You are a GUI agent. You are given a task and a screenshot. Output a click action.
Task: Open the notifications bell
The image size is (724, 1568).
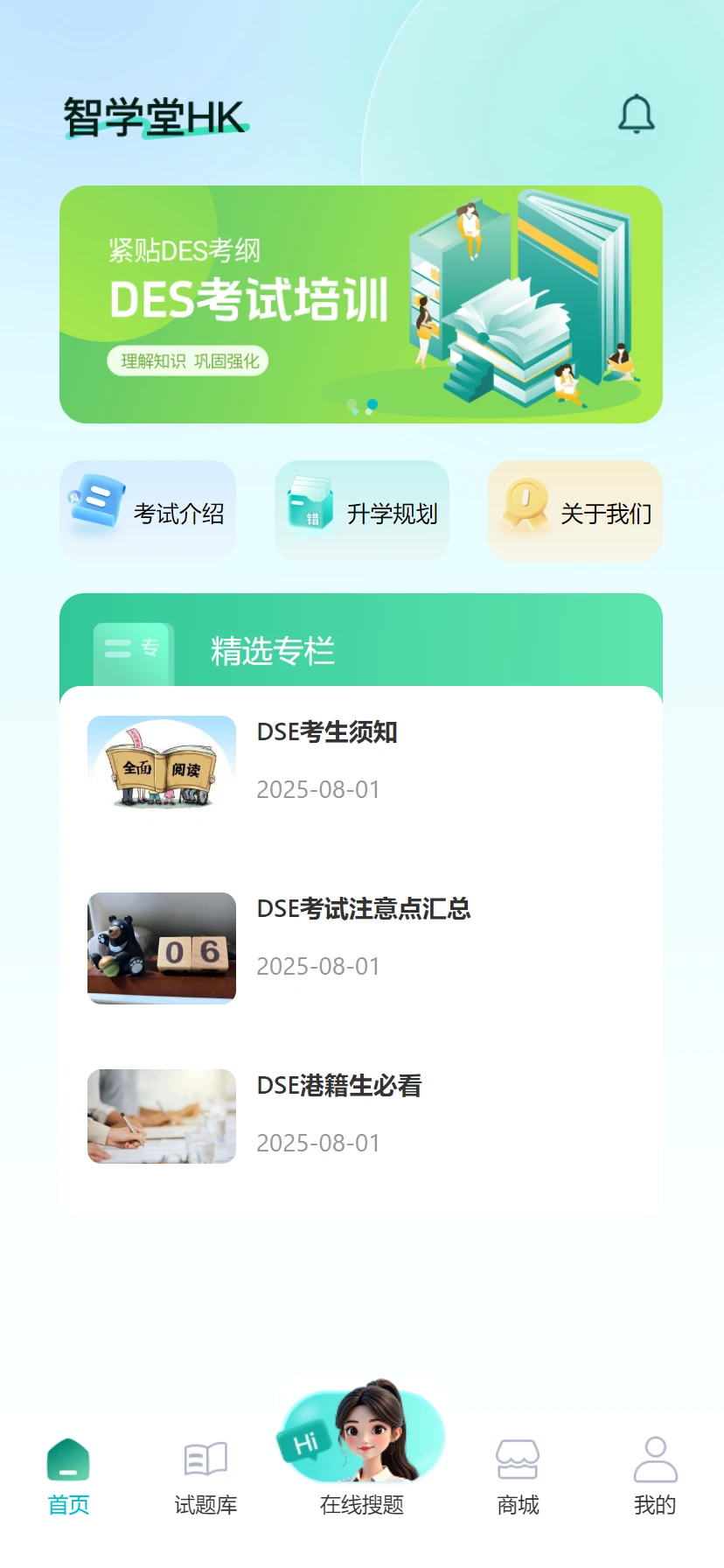637,114
